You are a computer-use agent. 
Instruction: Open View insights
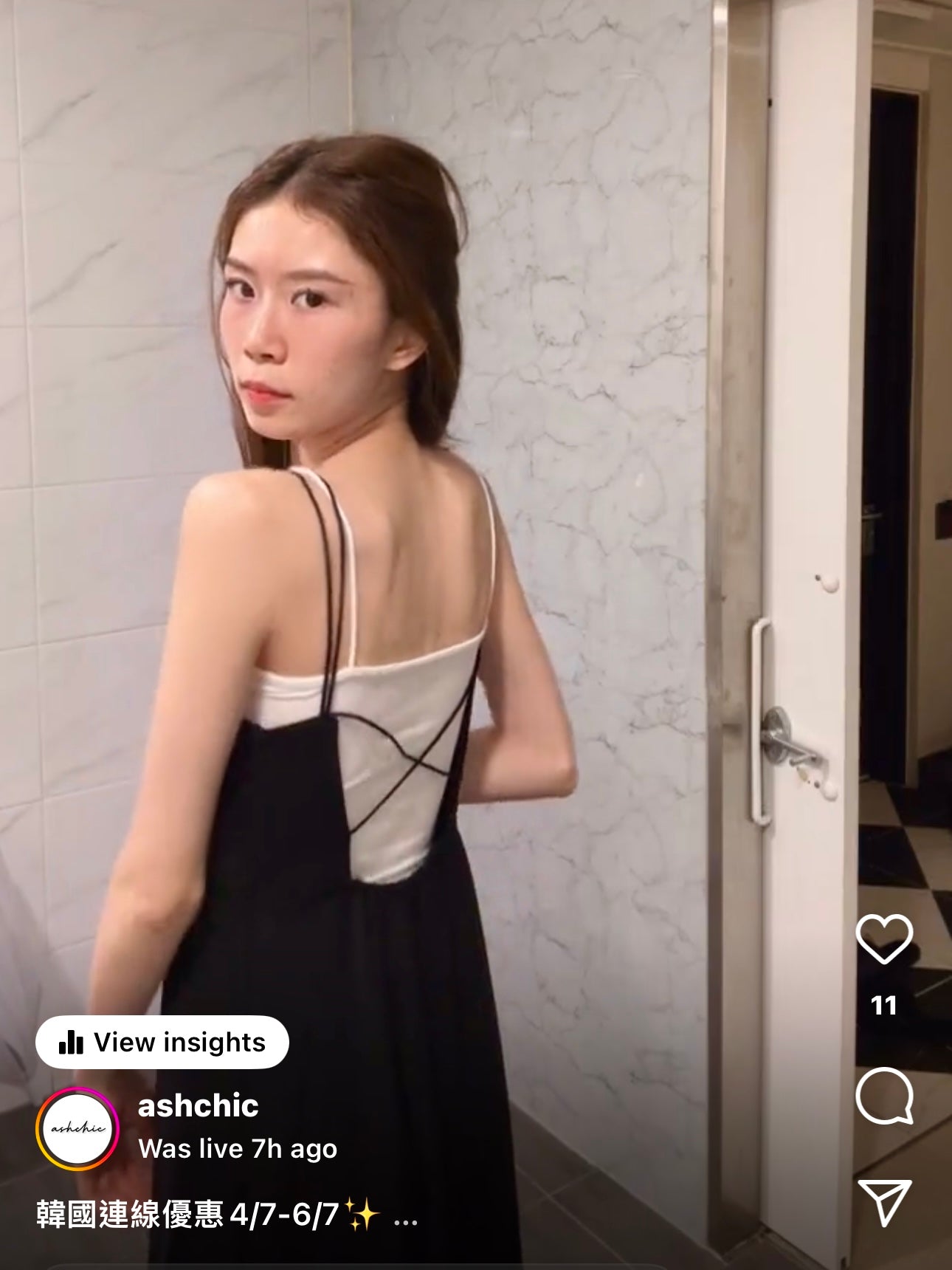tap(162, 1042)
